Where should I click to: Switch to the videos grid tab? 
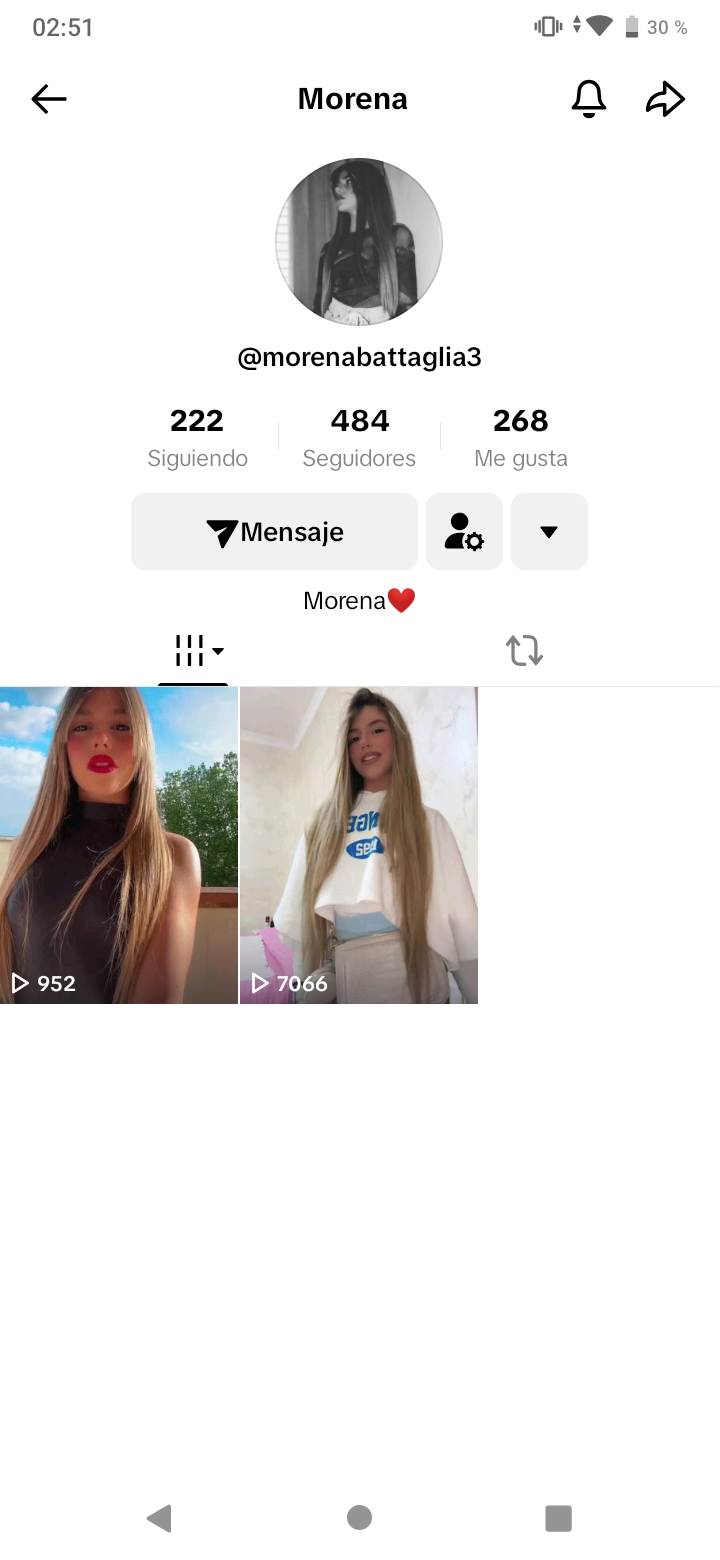pos(193,651)
